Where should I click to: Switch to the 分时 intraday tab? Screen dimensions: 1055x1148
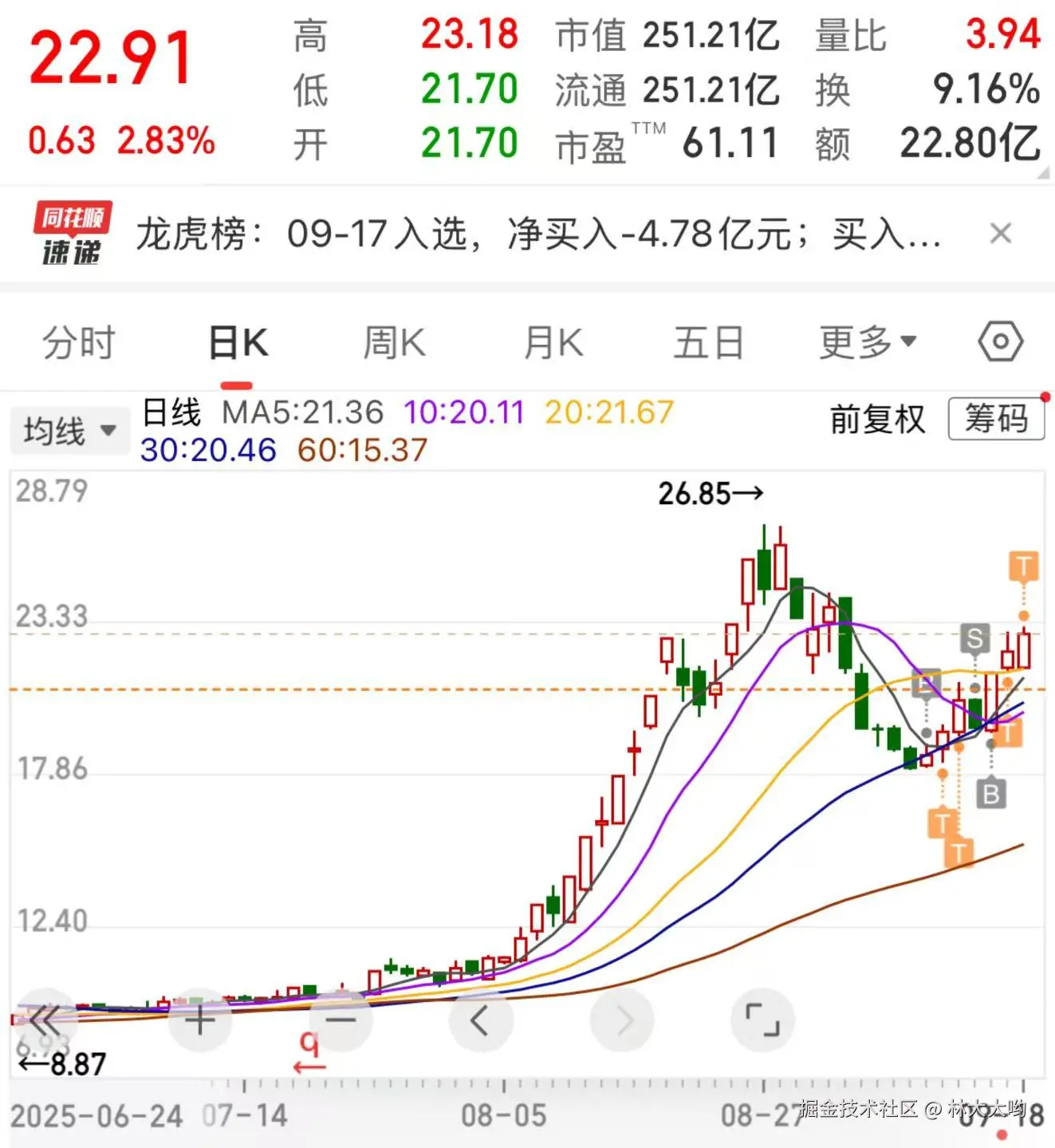[77, 341]
